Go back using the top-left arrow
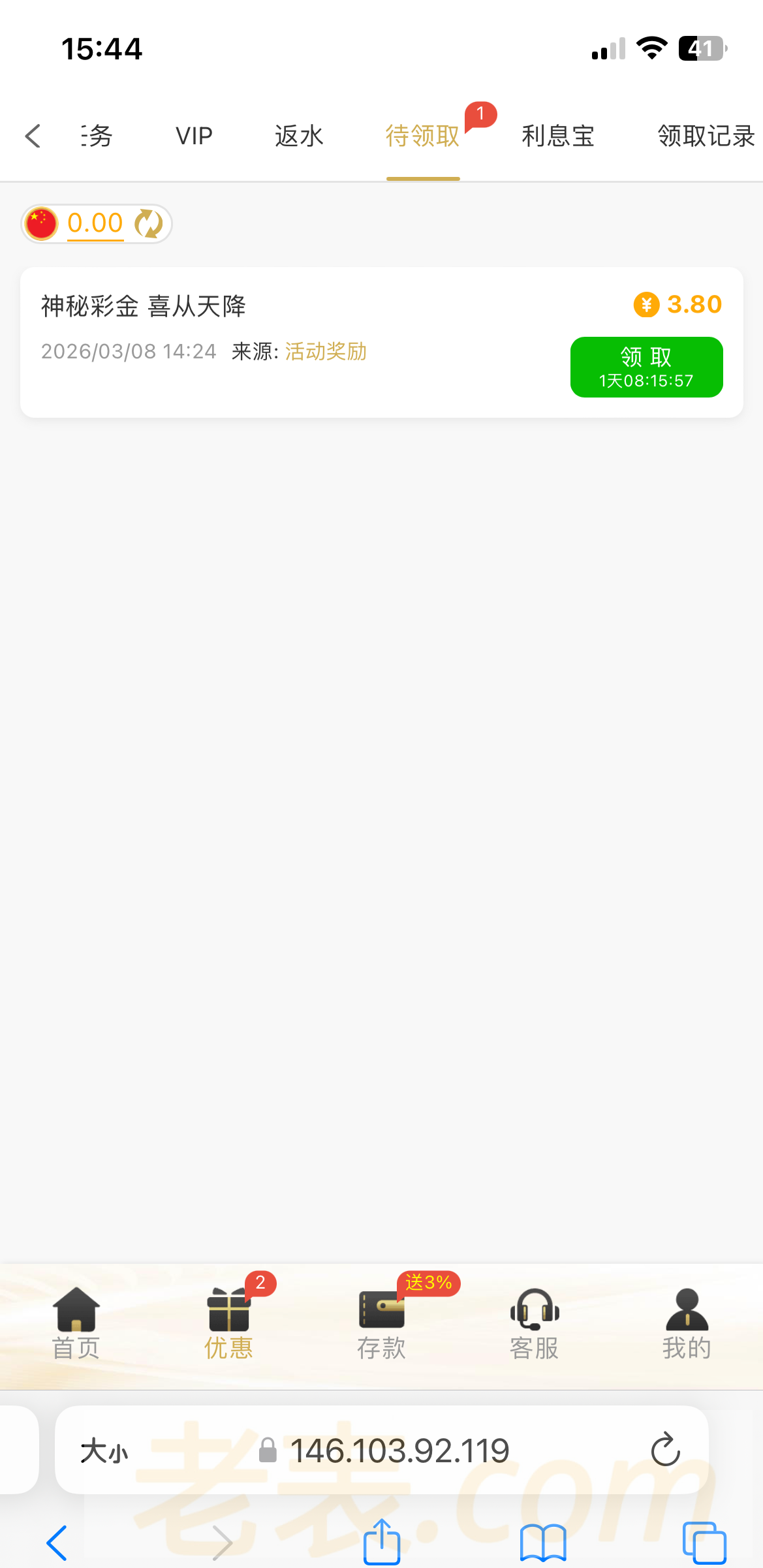The image size is (763, 1568). (x=33, y=136)
